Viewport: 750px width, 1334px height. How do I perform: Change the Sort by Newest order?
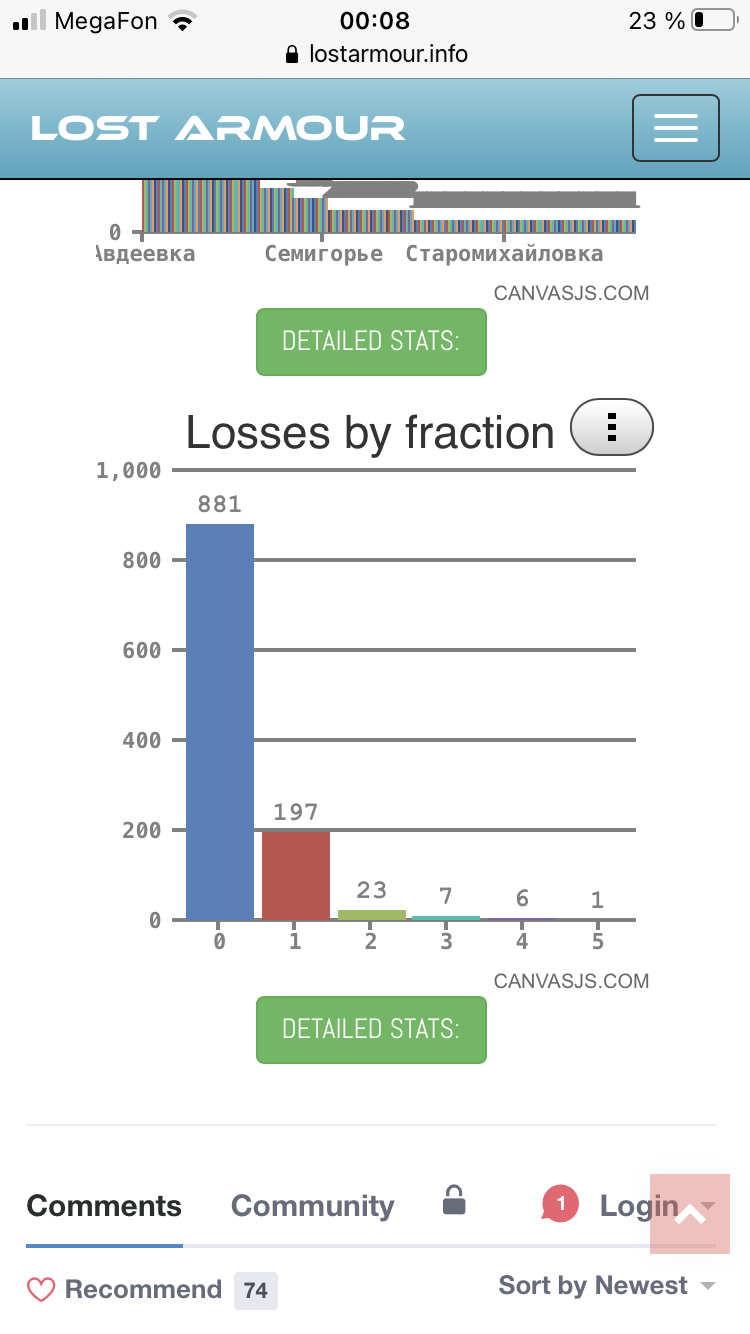click(606, 1285)
